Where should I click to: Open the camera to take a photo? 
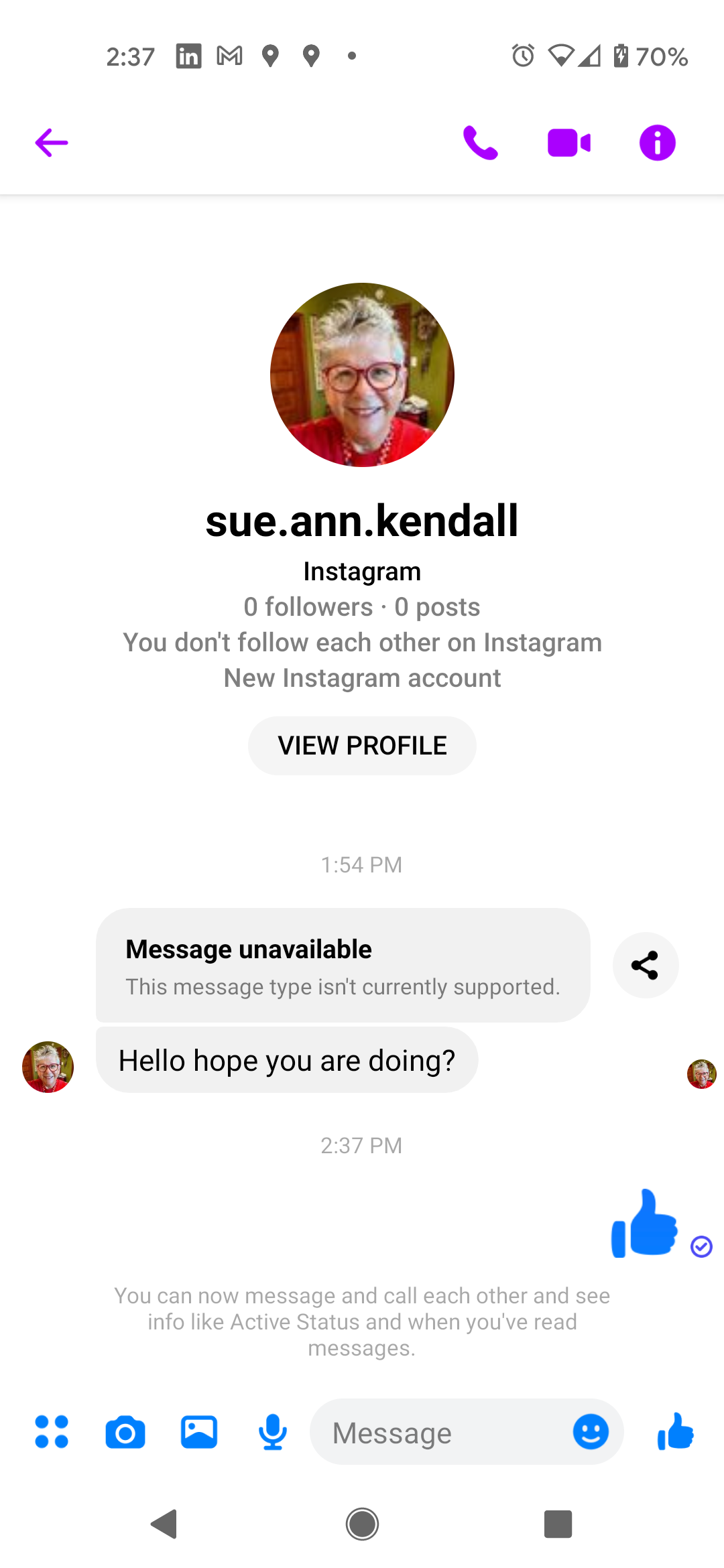125,1433
